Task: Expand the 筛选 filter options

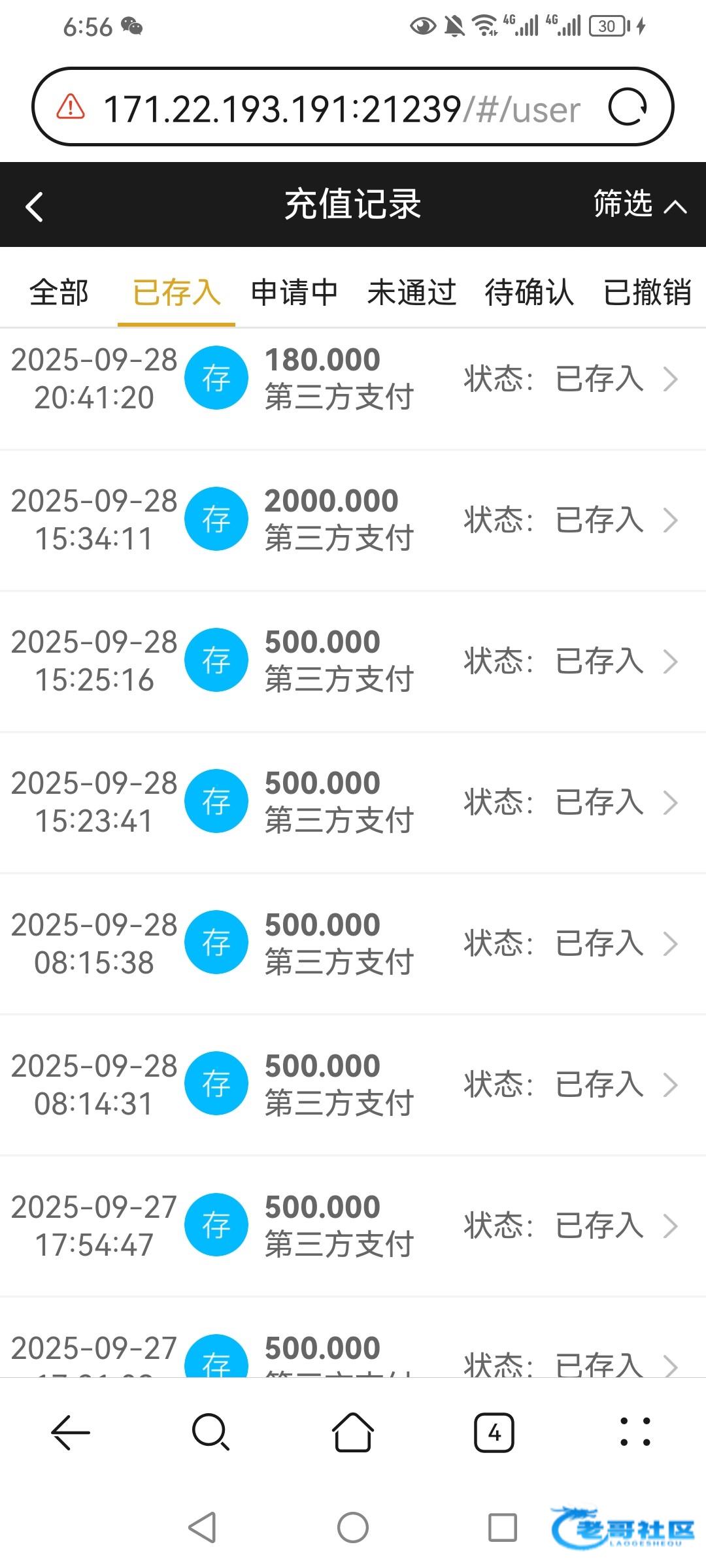Action: [x=639, y=204]
